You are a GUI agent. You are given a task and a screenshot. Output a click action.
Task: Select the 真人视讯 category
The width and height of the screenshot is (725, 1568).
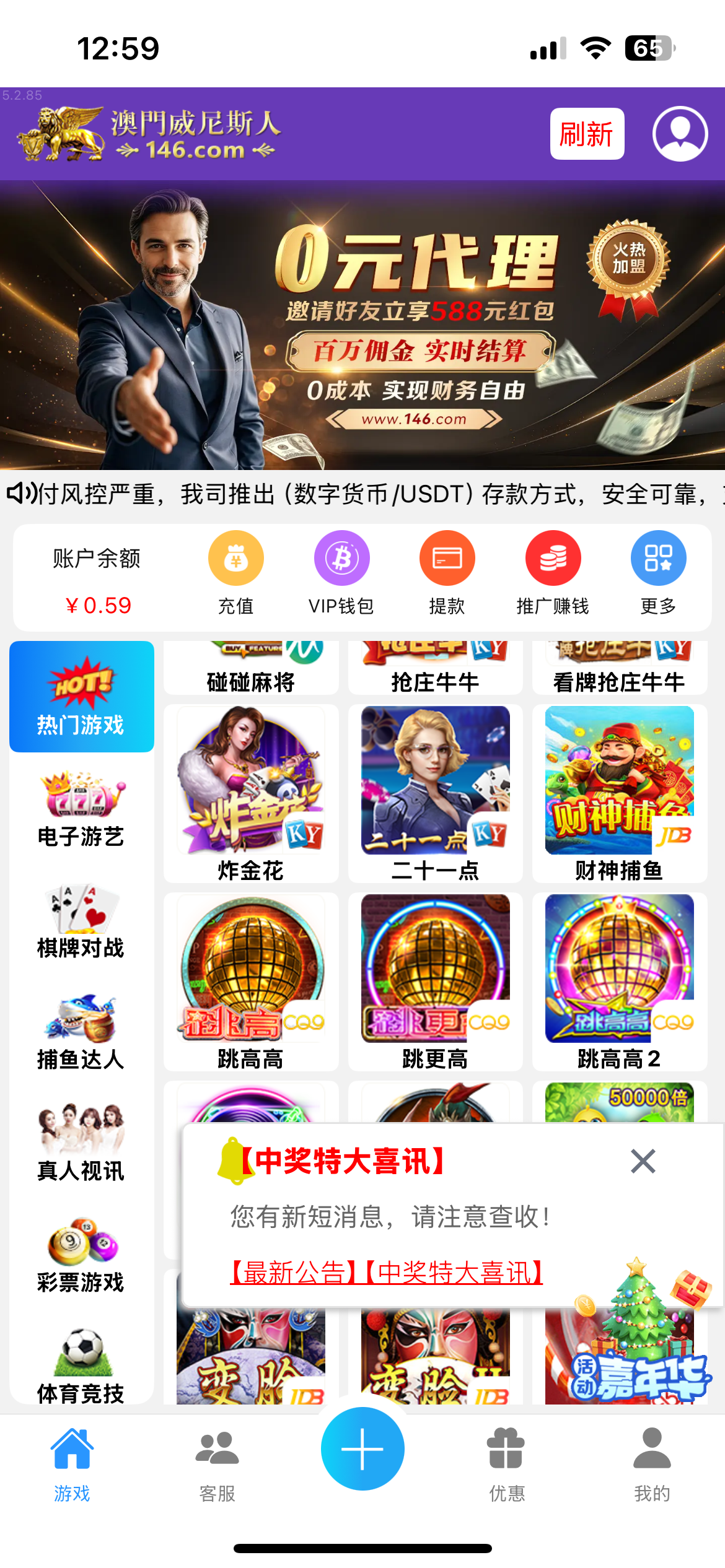(81, 1143)
